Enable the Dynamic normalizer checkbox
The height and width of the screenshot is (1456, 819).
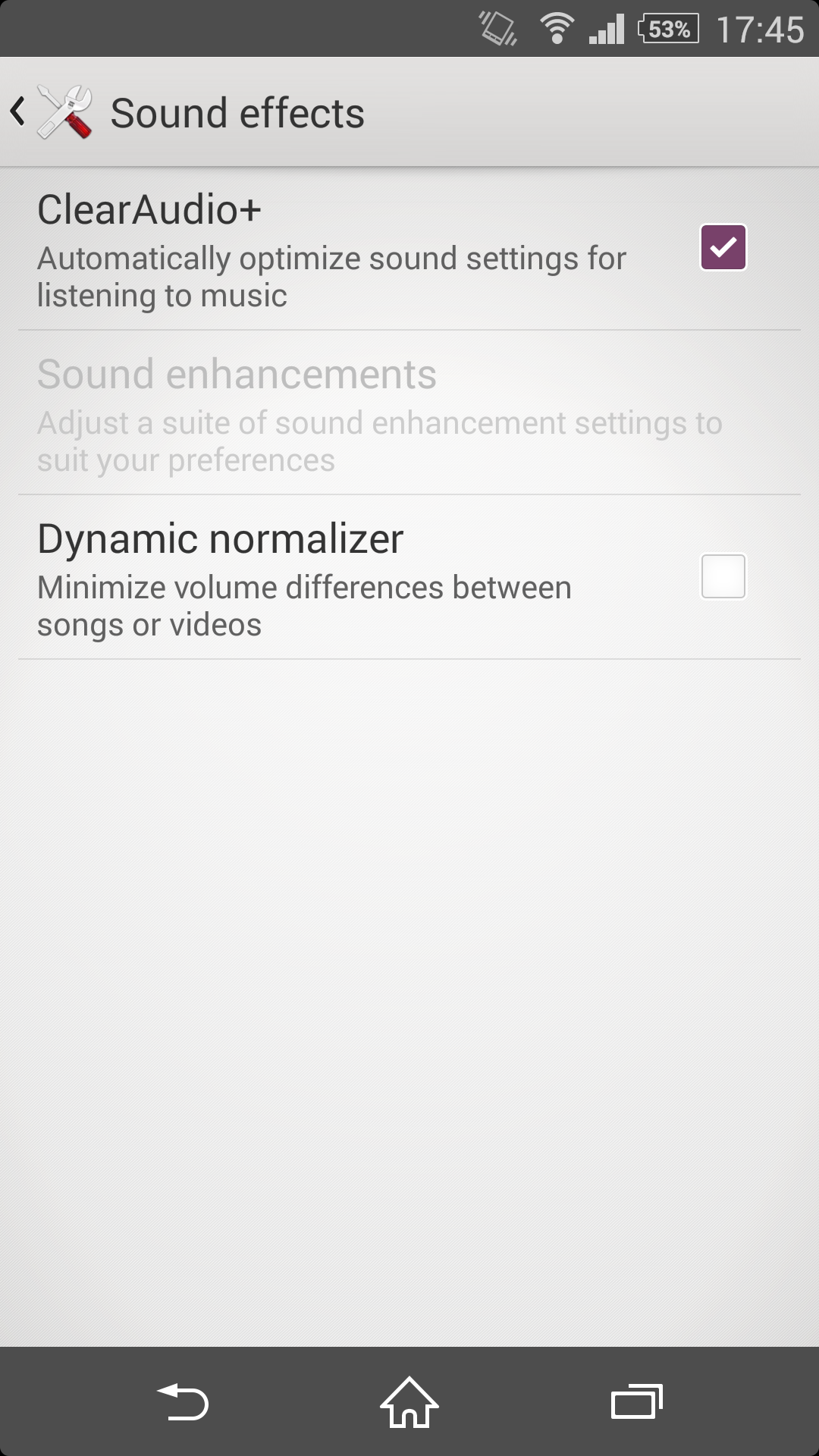coord(723,576)
